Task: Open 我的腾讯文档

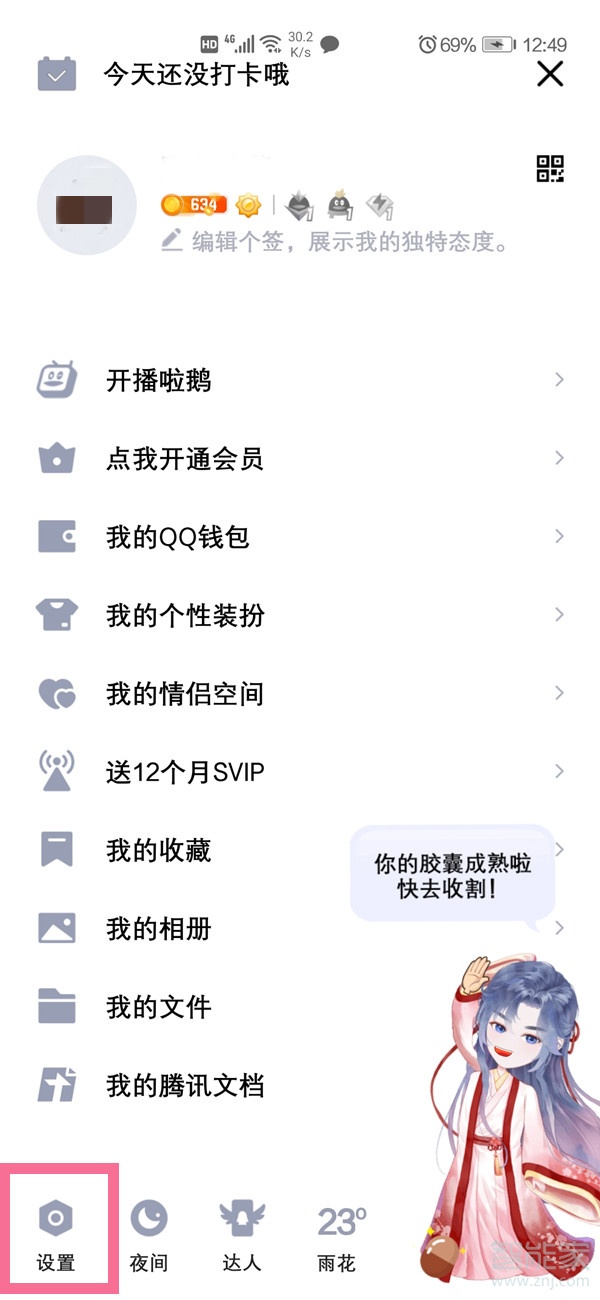Action: [x=185, y=1085]
